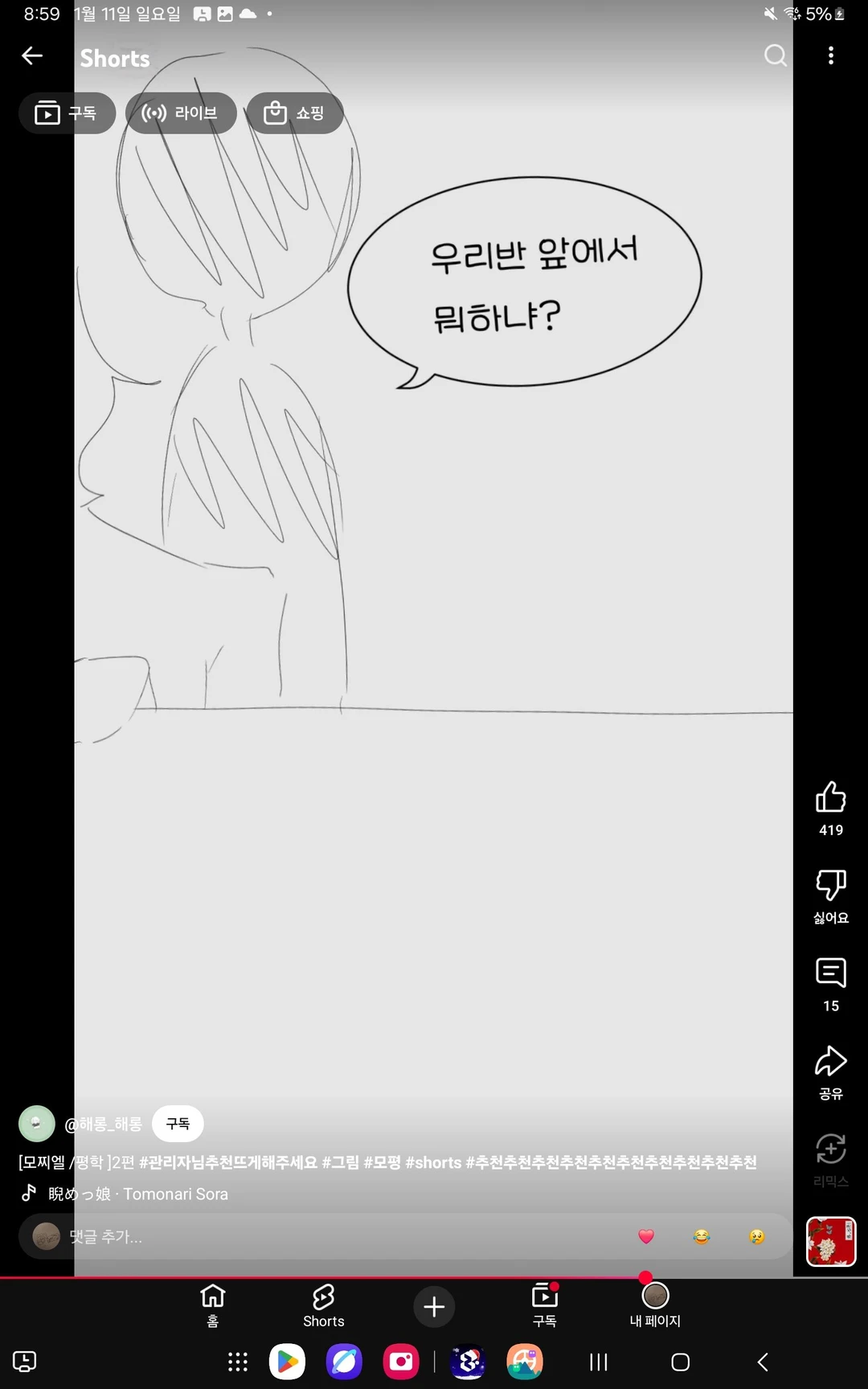Open the @해롱_해롱 channel
The image size is (868, 1389).
[x=103, y=1124]
